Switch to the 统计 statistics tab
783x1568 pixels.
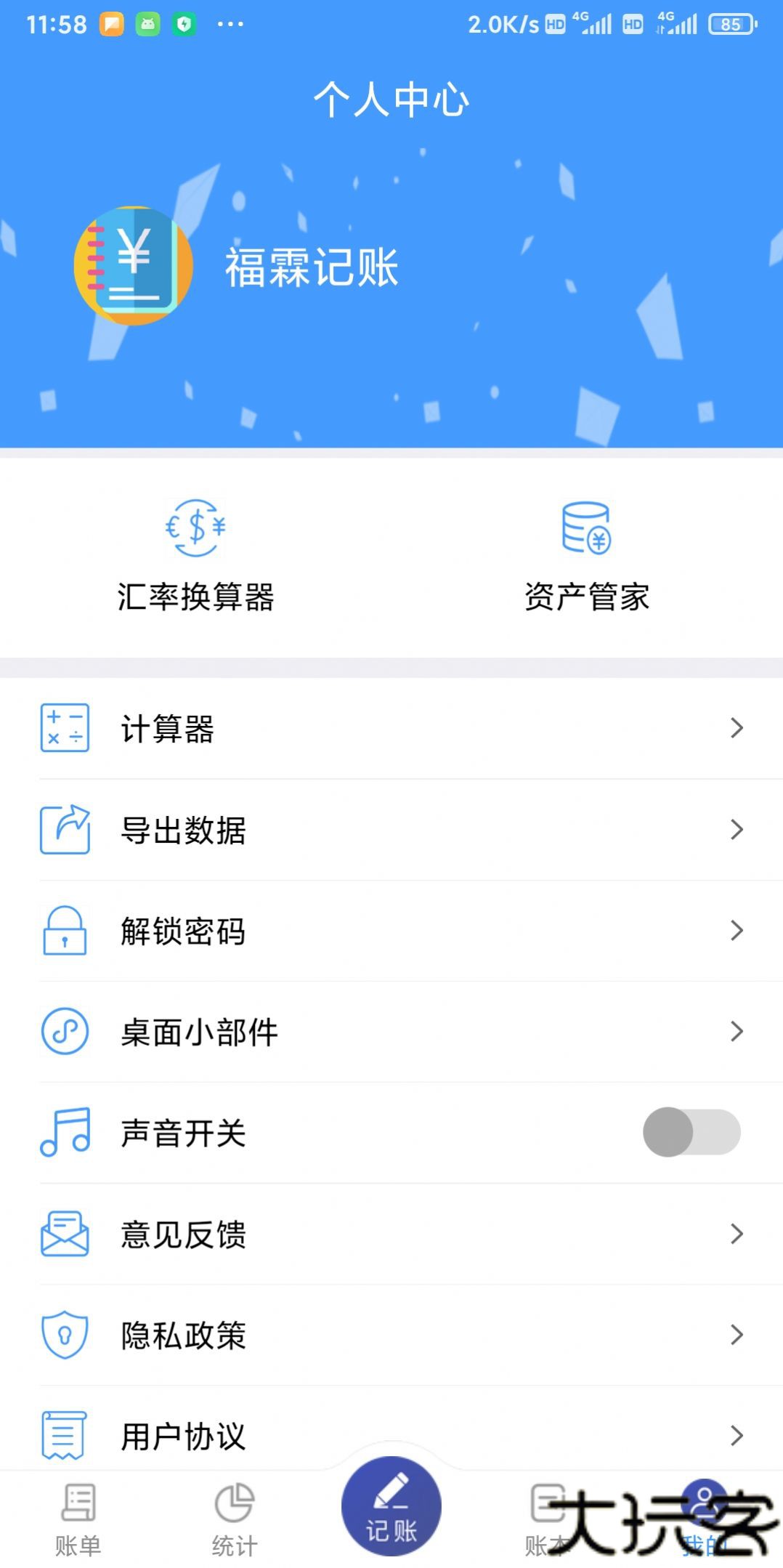point(235,1511)
